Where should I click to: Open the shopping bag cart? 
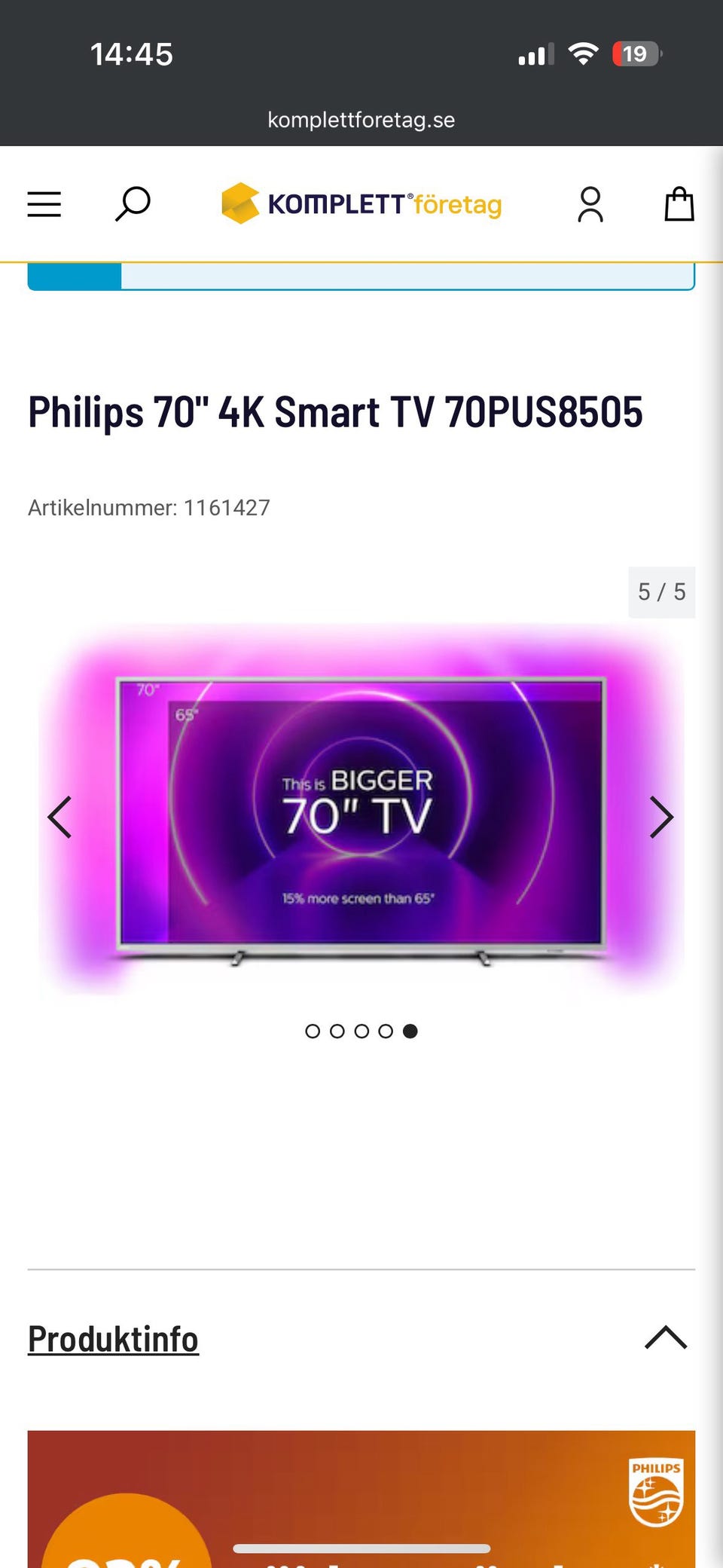tap(679, 204)
